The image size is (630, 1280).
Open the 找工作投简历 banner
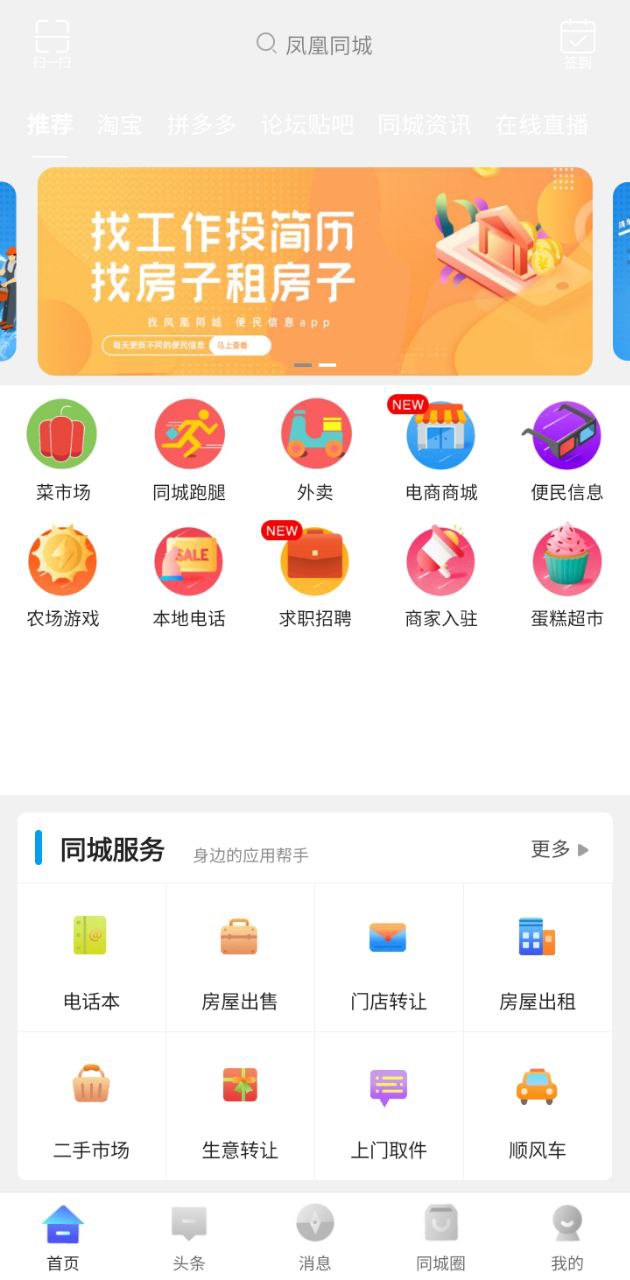[x=315, y=271]
